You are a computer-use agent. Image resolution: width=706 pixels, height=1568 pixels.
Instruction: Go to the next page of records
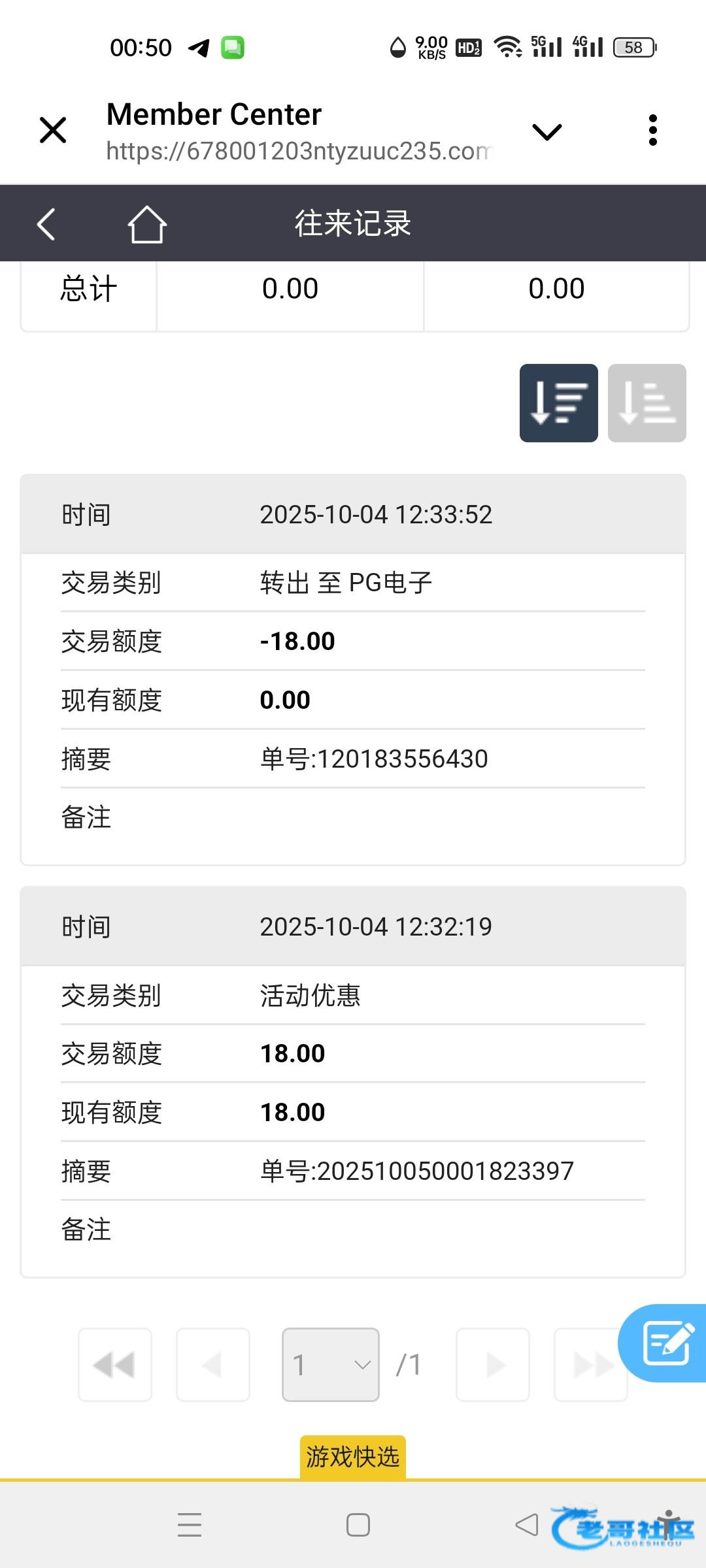[493, 1365]
